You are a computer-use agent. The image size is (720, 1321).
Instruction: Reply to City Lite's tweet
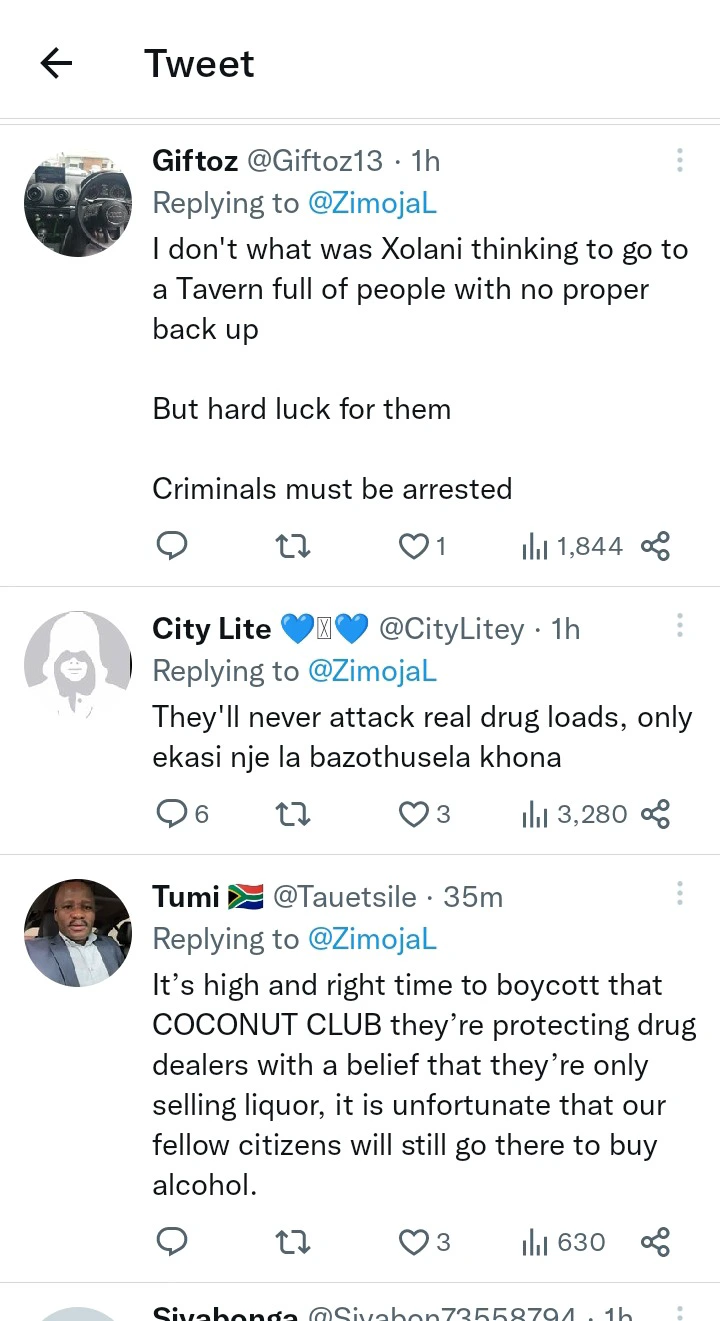[172, 814]
